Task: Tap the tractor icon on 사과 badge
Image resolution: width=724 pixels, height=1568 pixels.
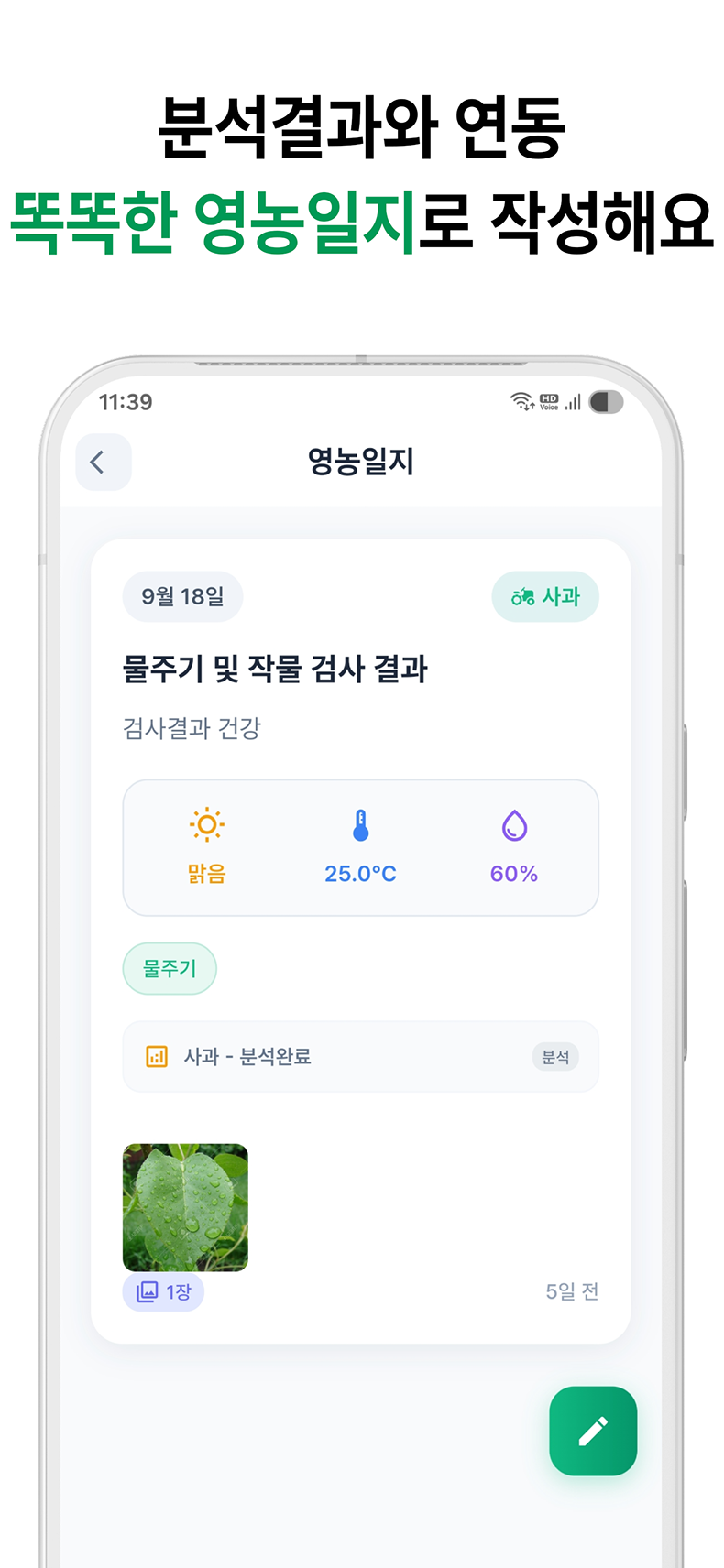Action: coord(521,596)
